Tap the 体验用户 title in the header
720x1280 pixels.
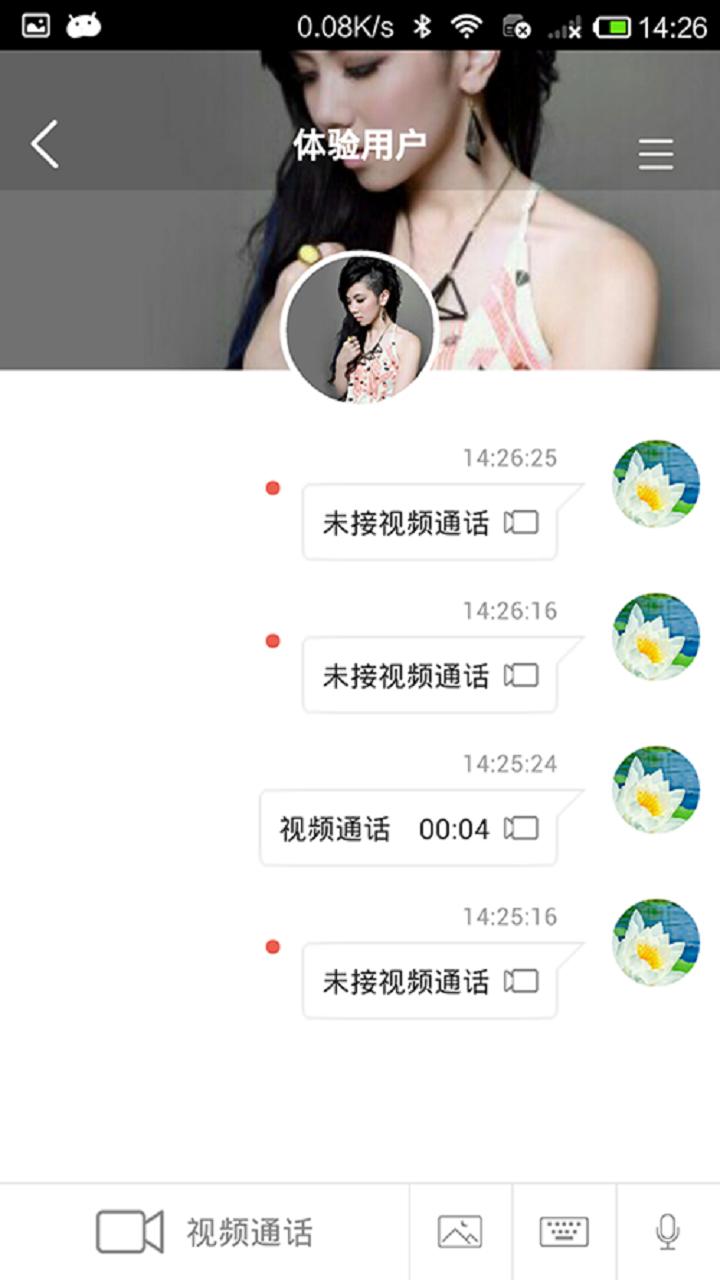[360, 142]
